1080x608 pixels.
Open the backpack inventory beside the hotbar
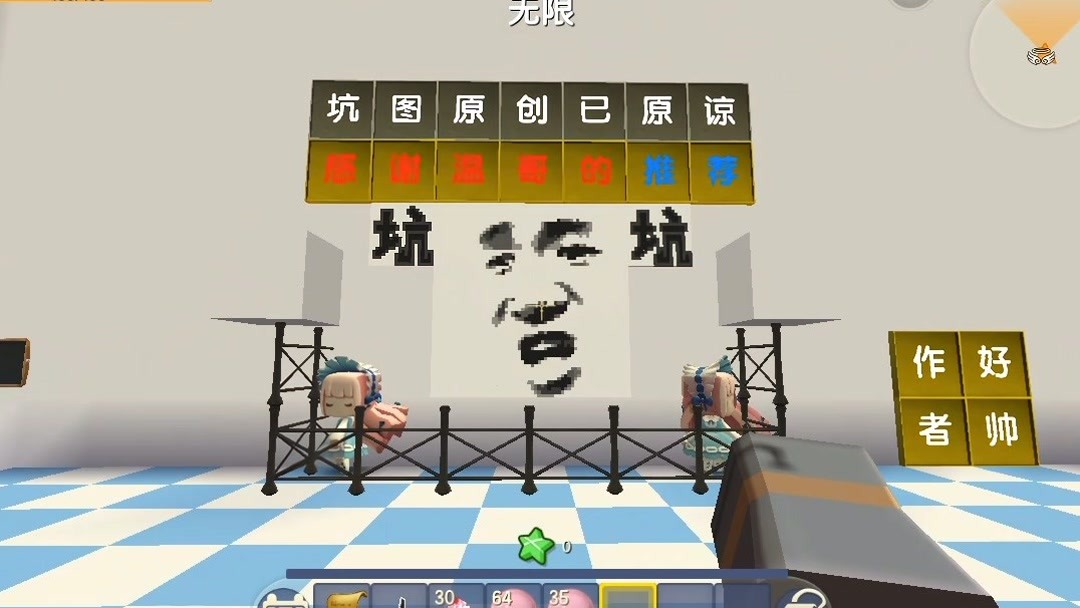coord(282,598)
